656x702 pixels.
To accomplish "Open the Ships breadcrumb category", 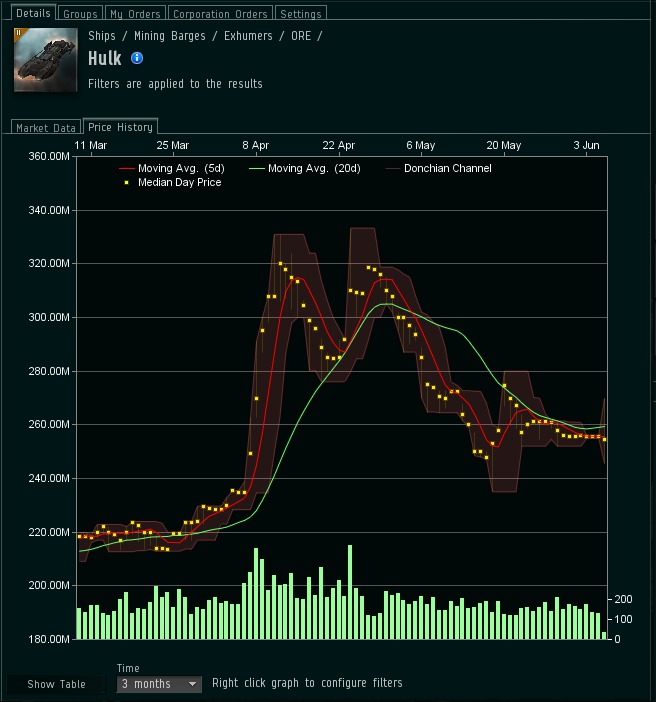I will click(102, 36).
